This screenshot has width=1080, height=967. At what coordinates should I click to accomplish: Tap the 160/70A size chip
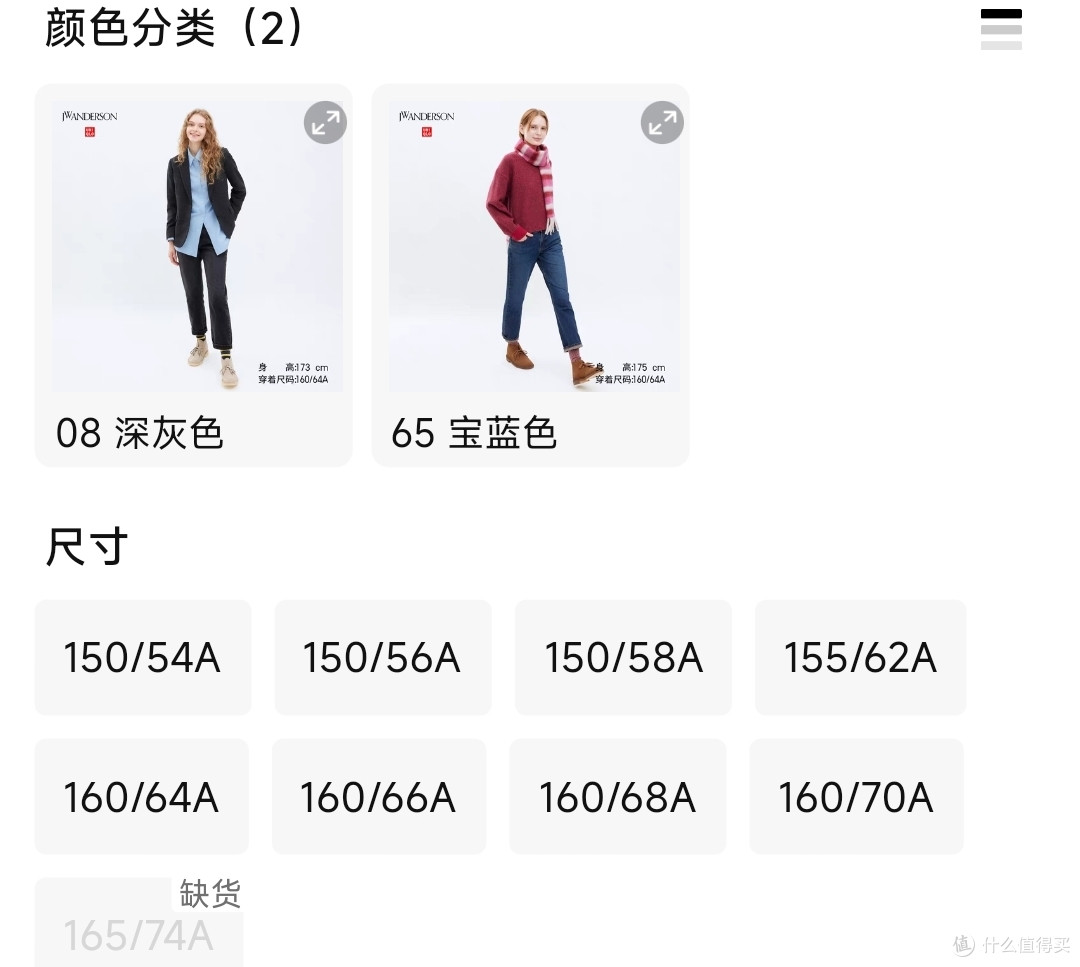click(x=856, y=797)
